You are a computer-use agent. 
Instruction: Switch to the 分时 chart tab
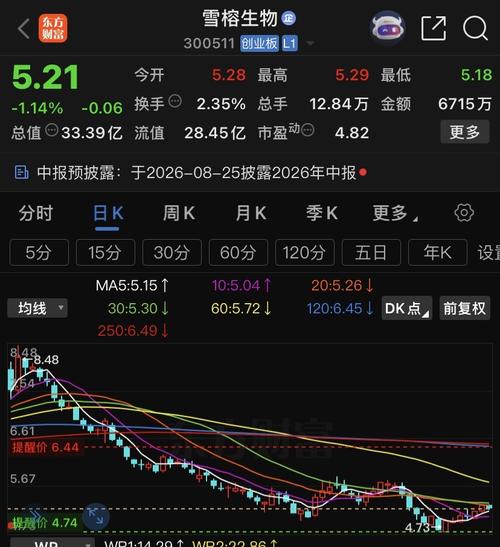click(x=36, y=213)
